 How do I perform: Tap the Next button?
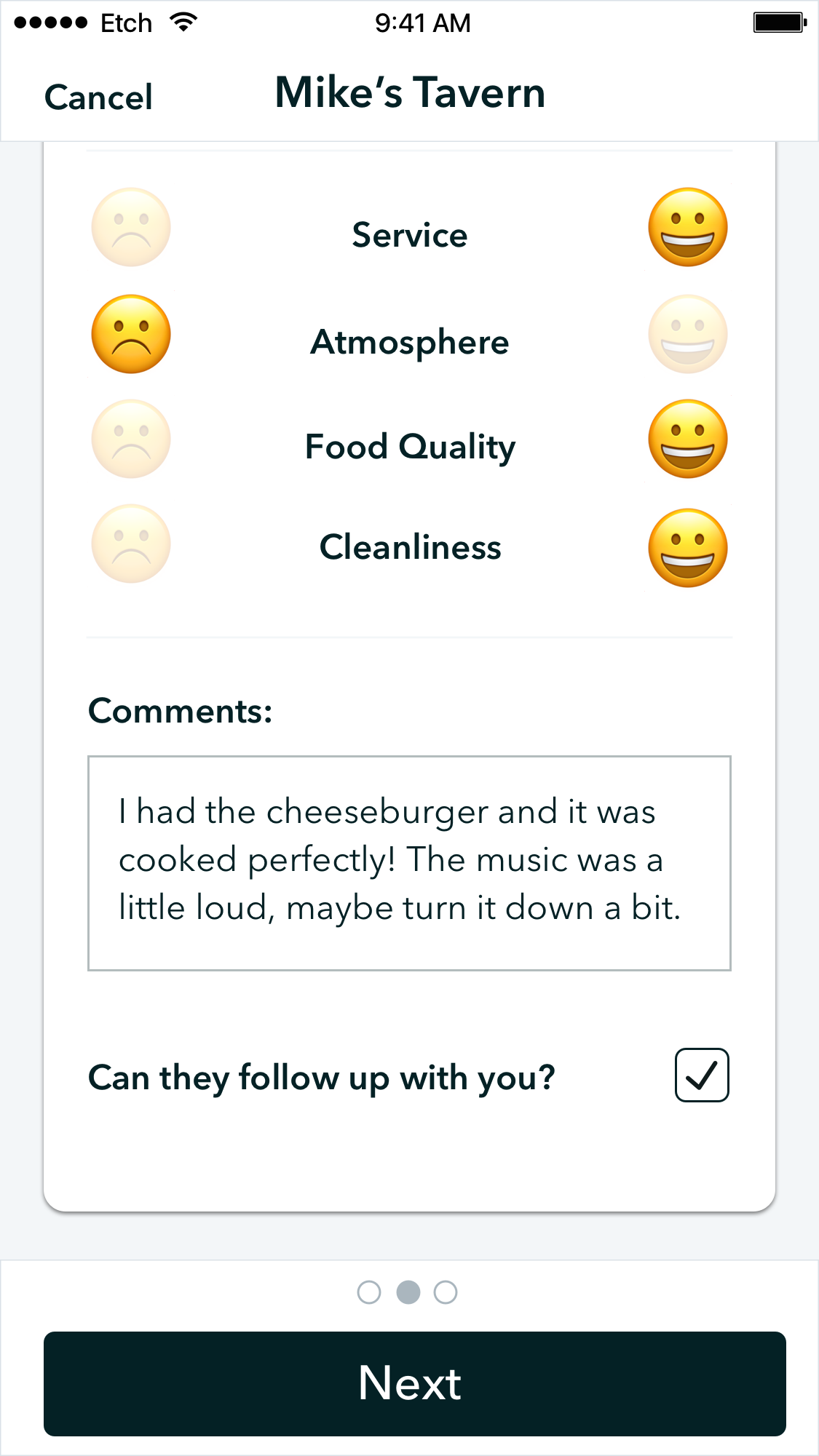(415, 1383)
